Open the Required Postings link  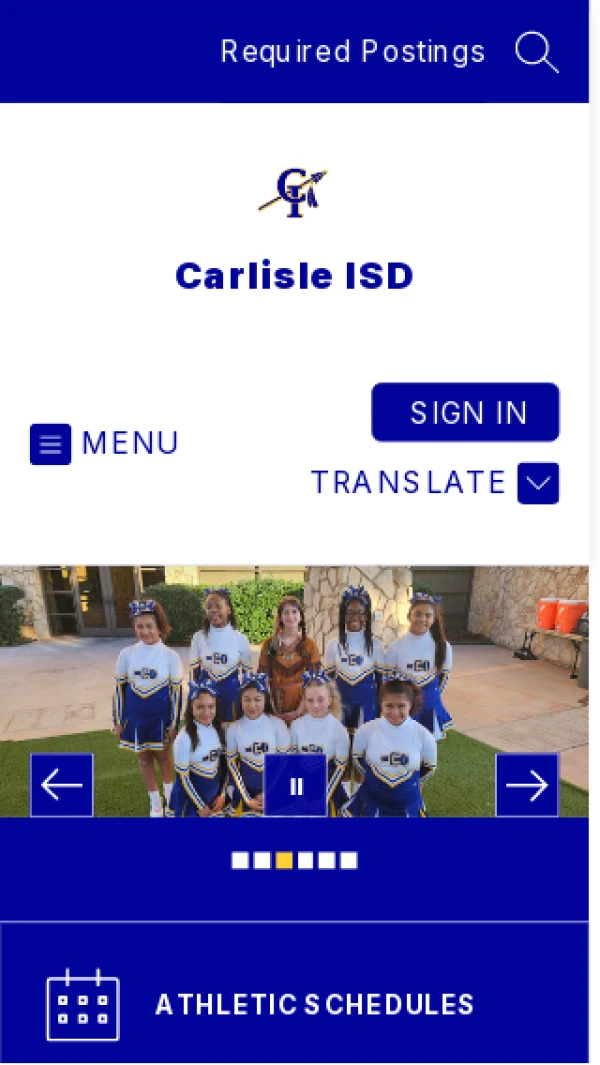pos(352,52)
